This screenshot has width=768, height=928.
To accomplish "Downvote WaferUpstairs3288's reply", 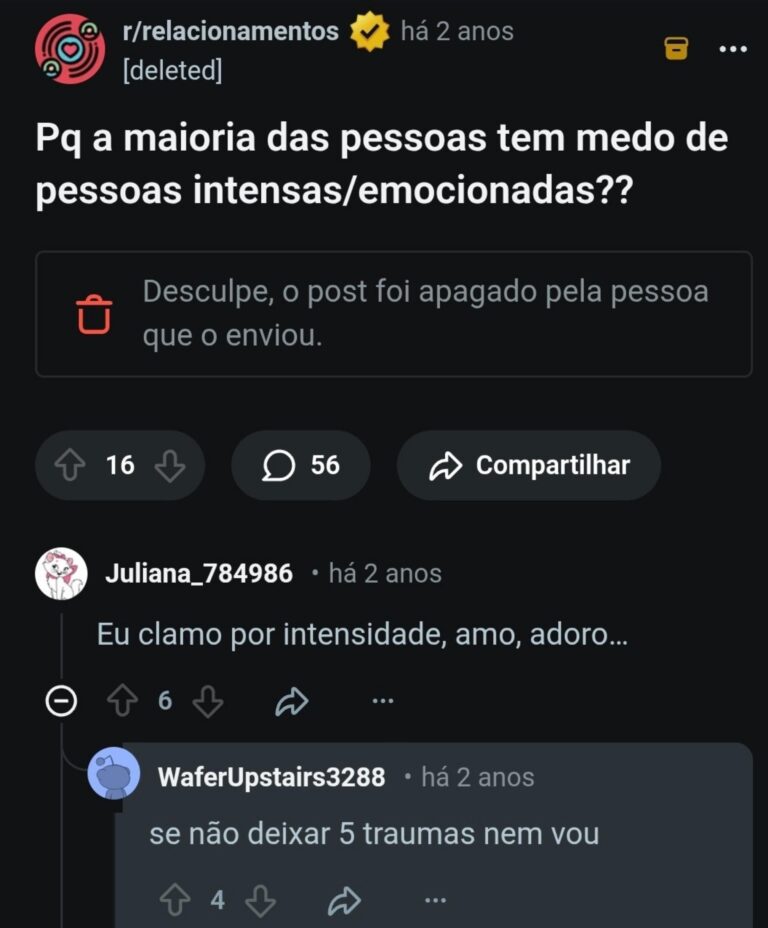I will [260, 901].
